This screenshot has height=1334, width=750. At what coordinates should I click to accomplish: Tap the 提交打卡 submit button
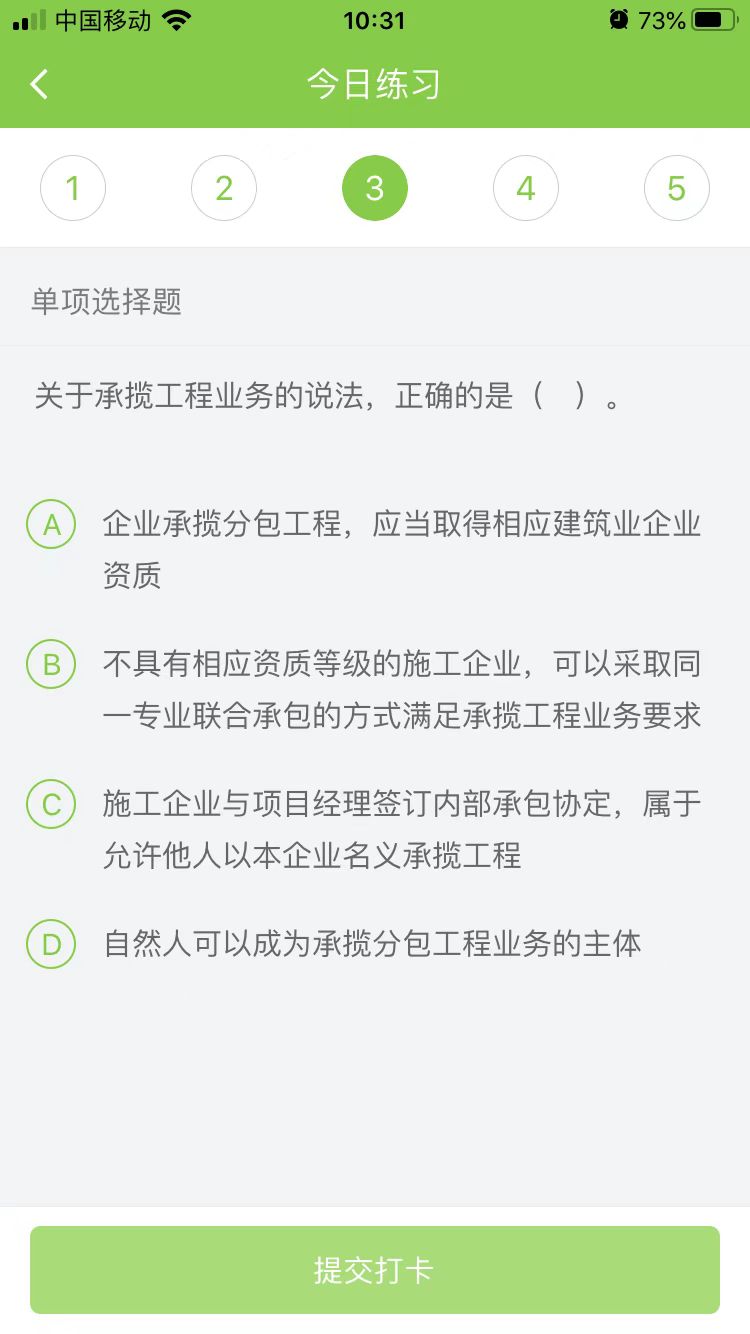(x=375, y=1270)
